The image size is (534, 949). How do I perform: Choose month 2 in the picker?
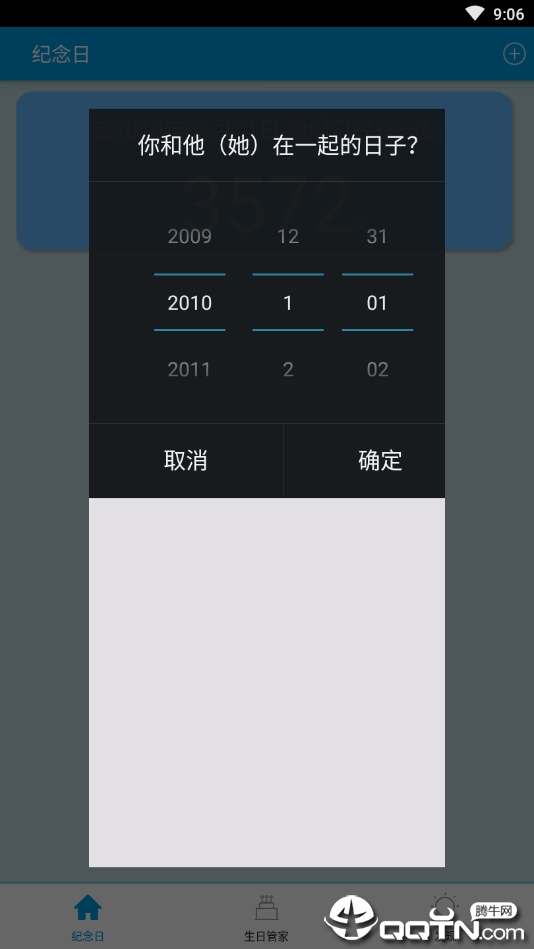click(288, 369)
